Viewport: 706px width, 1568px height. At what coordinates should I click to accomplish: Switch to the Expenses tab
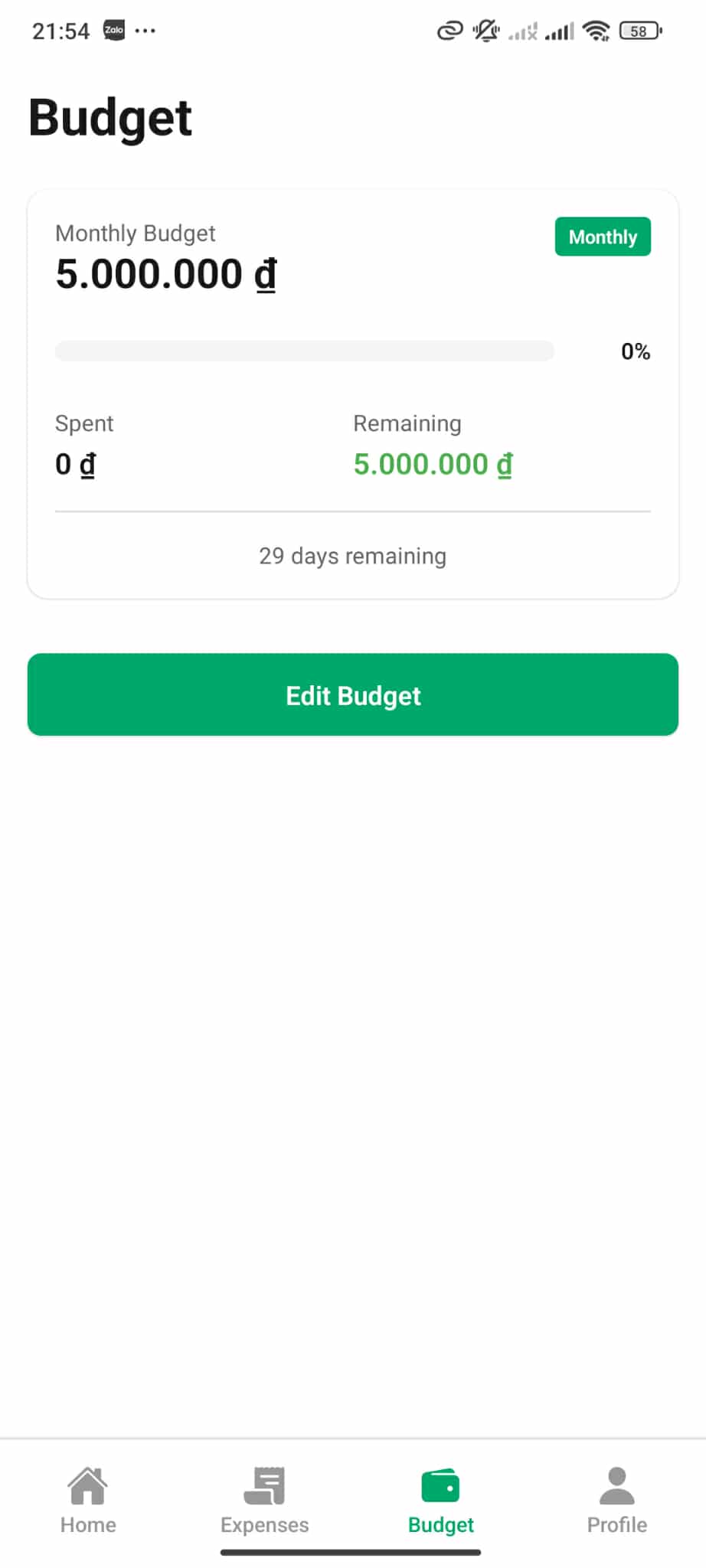coord(264,1501)
